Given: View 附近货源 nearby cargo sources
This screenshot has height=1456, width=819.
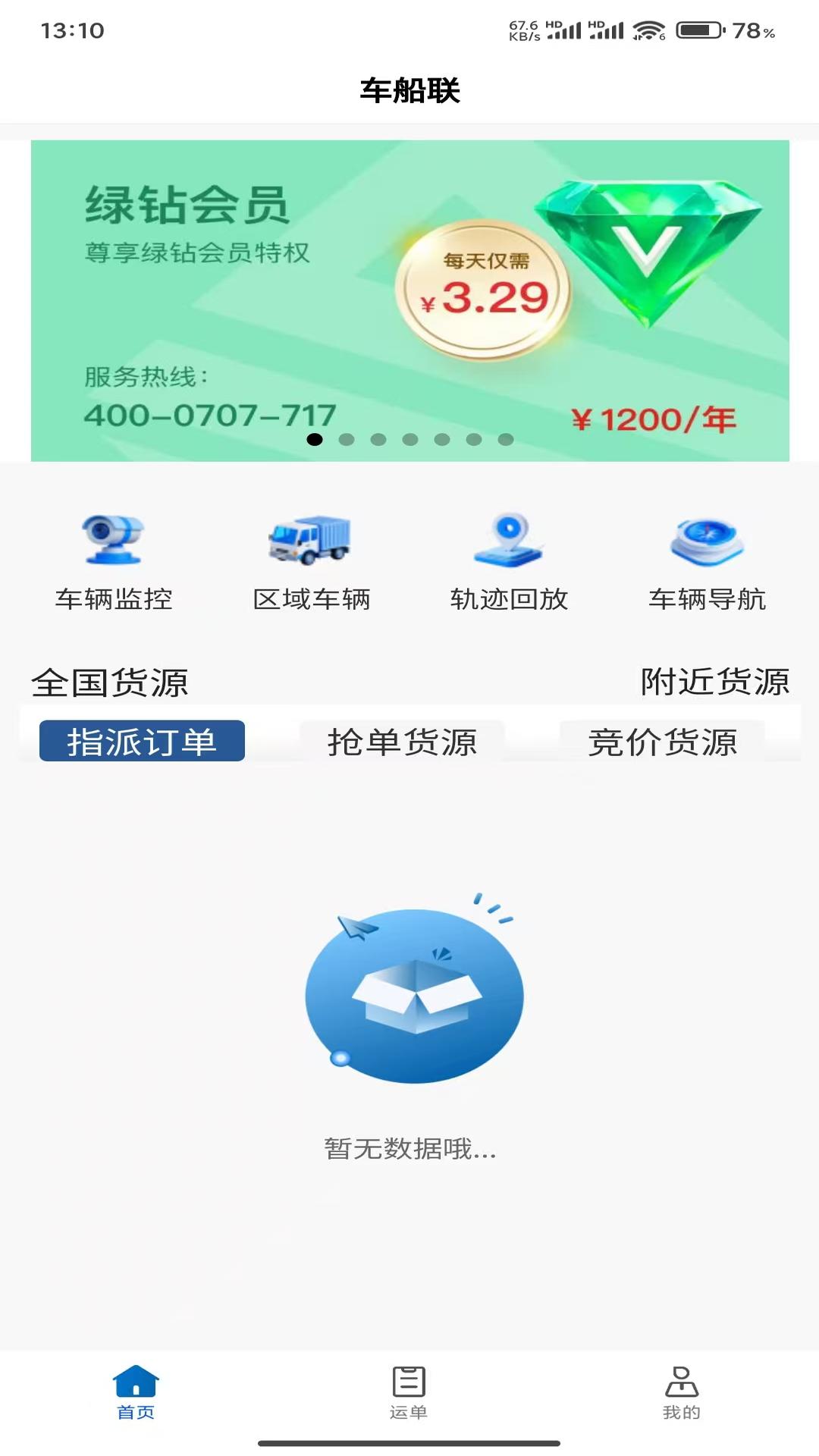Looking at the screenshot, I should 715,682.
